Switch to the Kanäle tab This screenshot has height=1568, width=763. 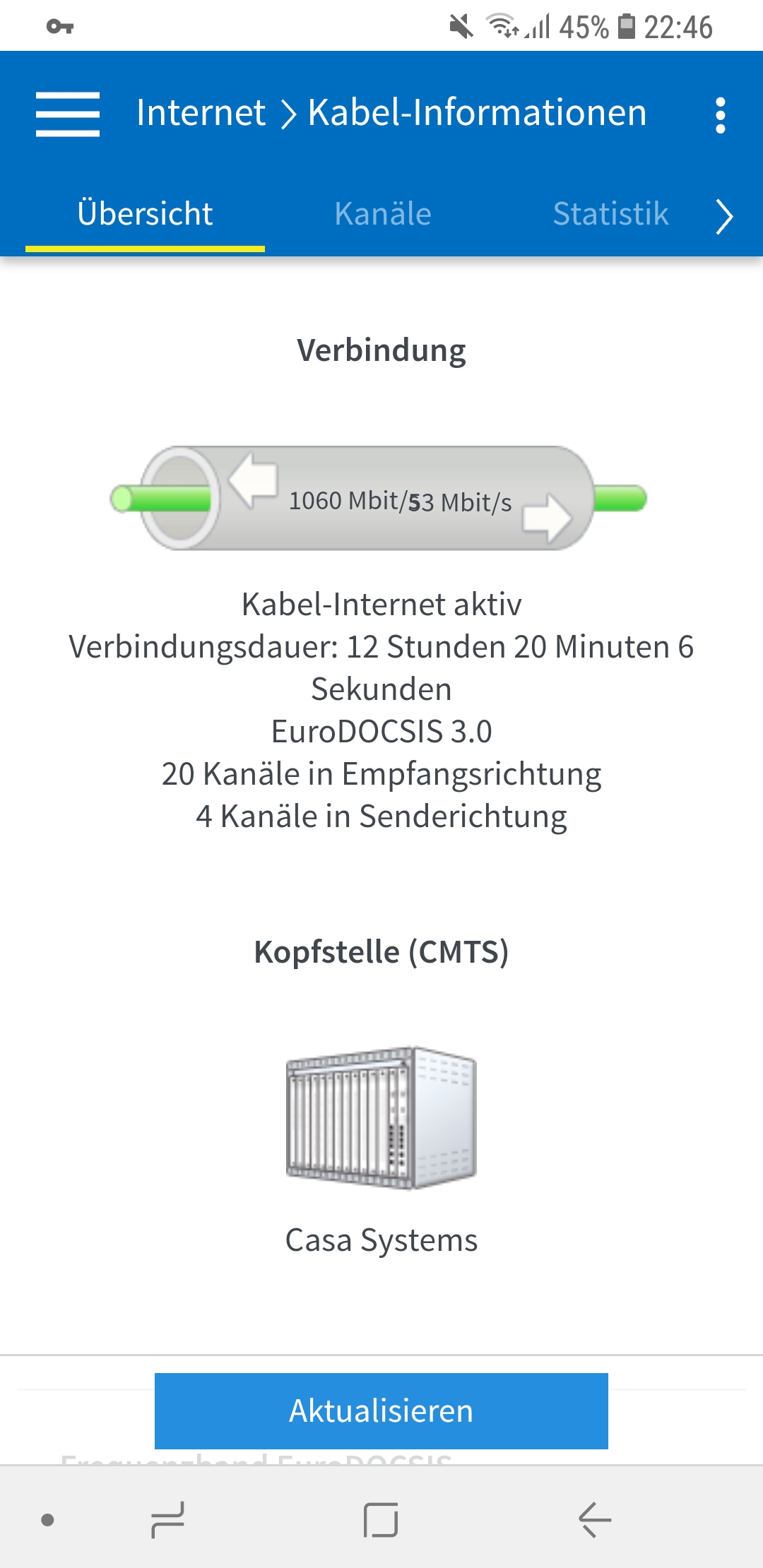click(383, 214)
